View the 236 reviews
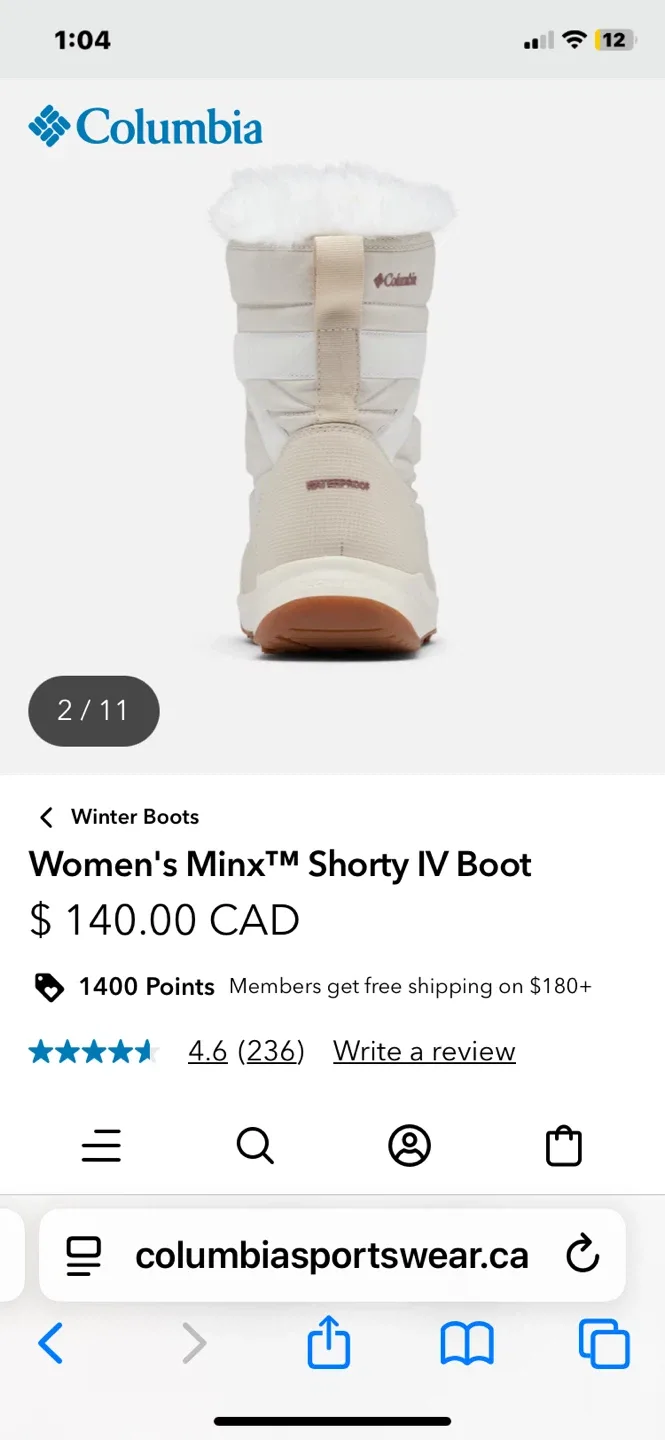The height and width of the screenshot is (1440, 665). tap(271, 1051)
